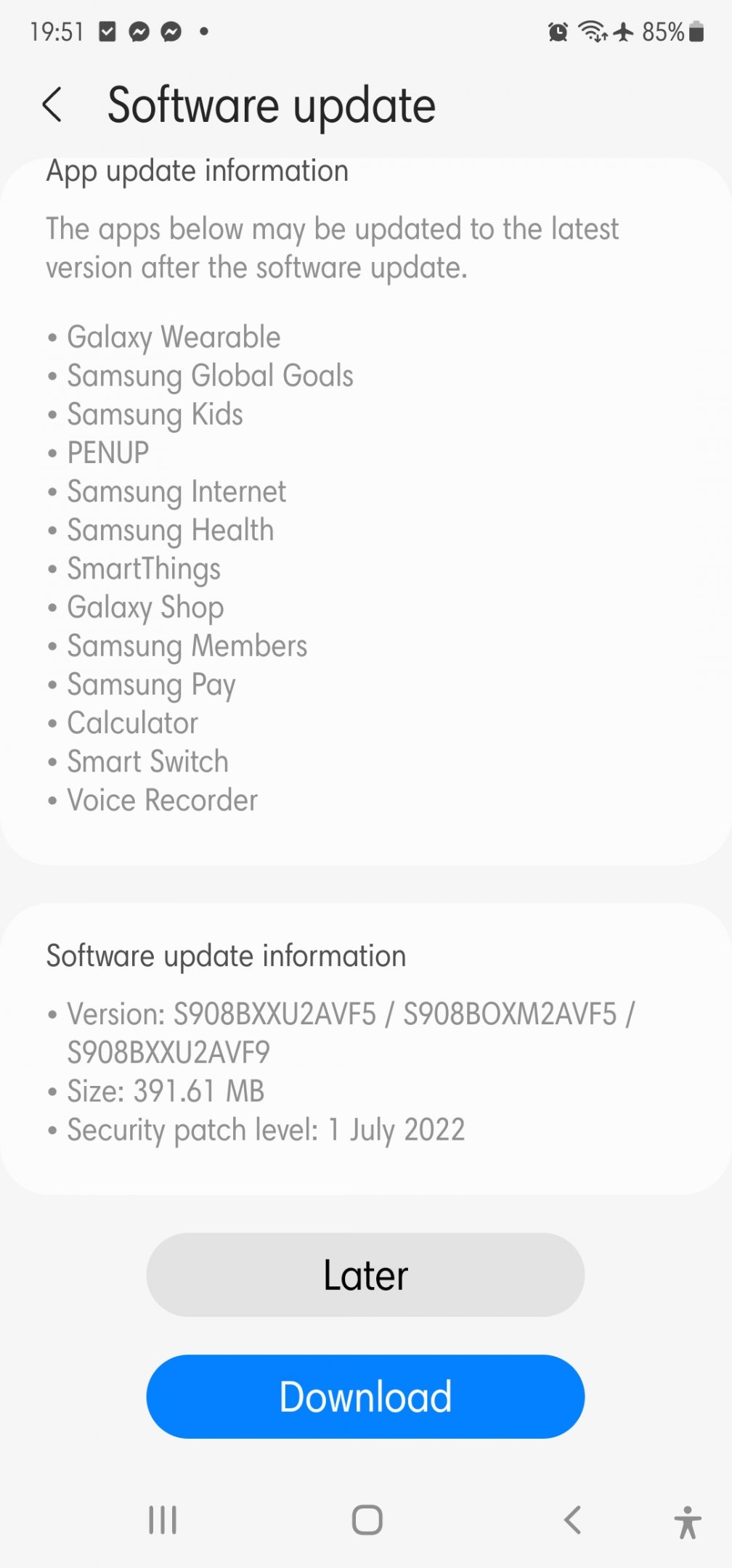The image size is (732, 1568).
Task: Open the accessibility shortcut icon
Action: (687, 1522)
